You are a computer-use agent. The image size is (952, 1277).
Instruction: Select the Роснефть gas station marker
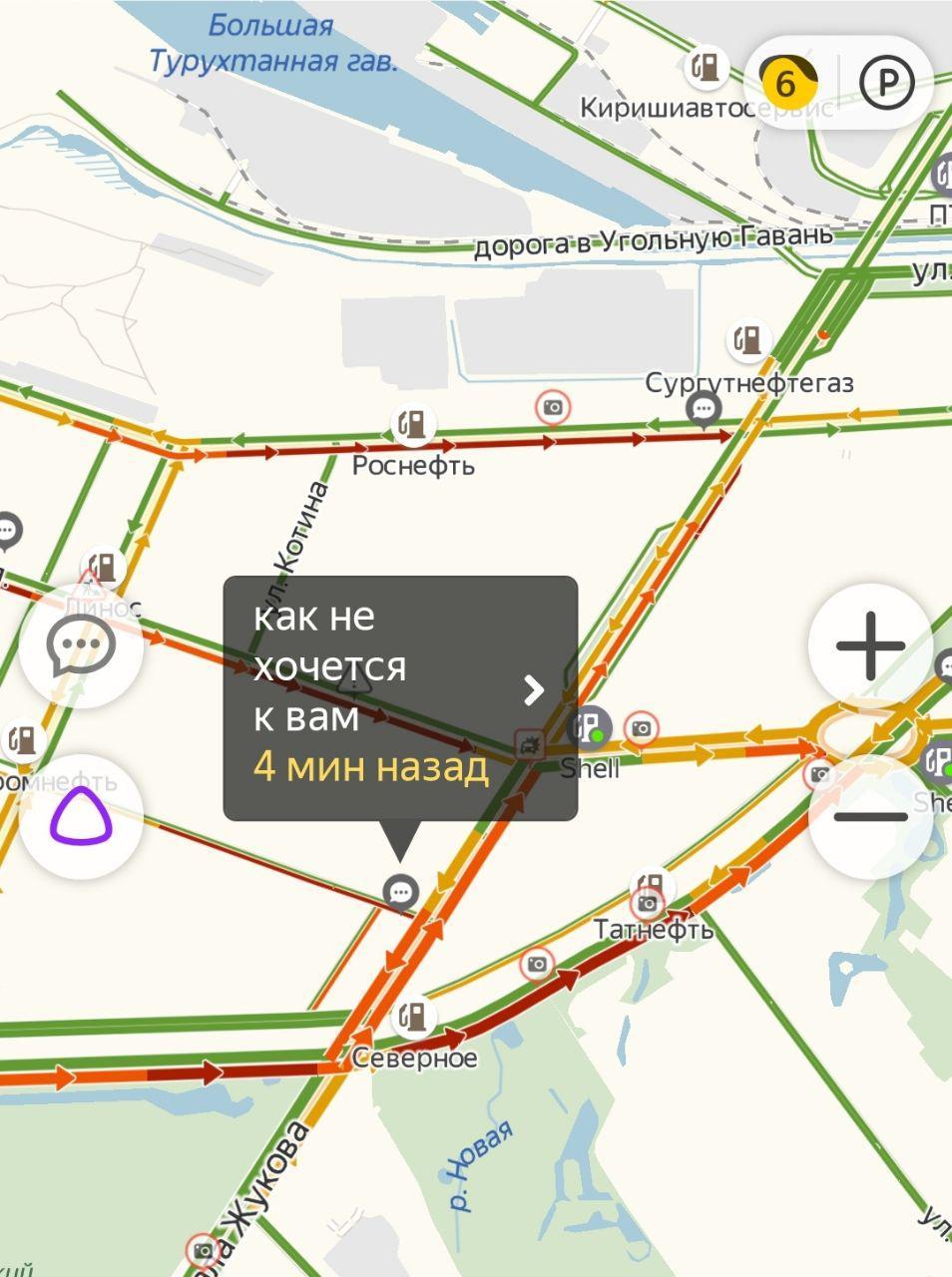pyautogui.click(x=411, y=425)
